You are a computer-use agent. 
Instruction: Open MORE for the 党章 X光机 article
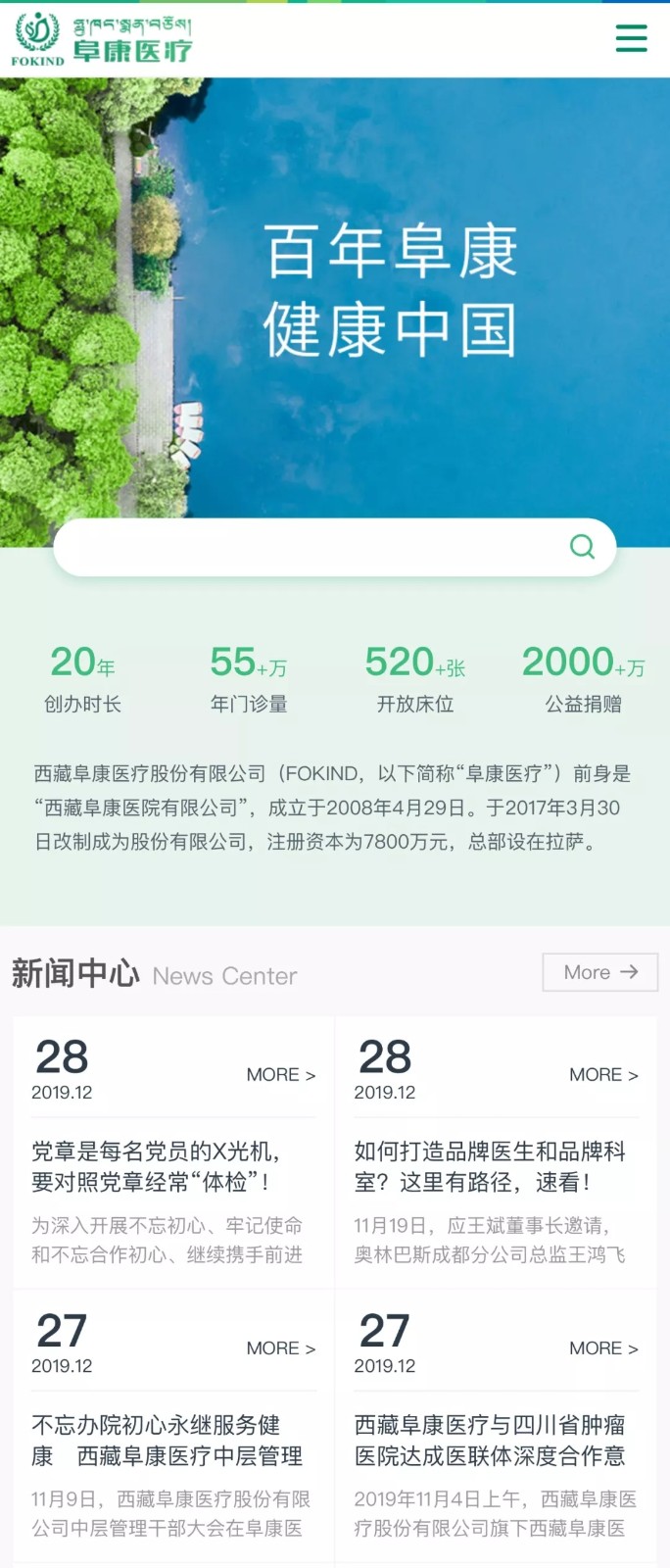(280, 1075)
